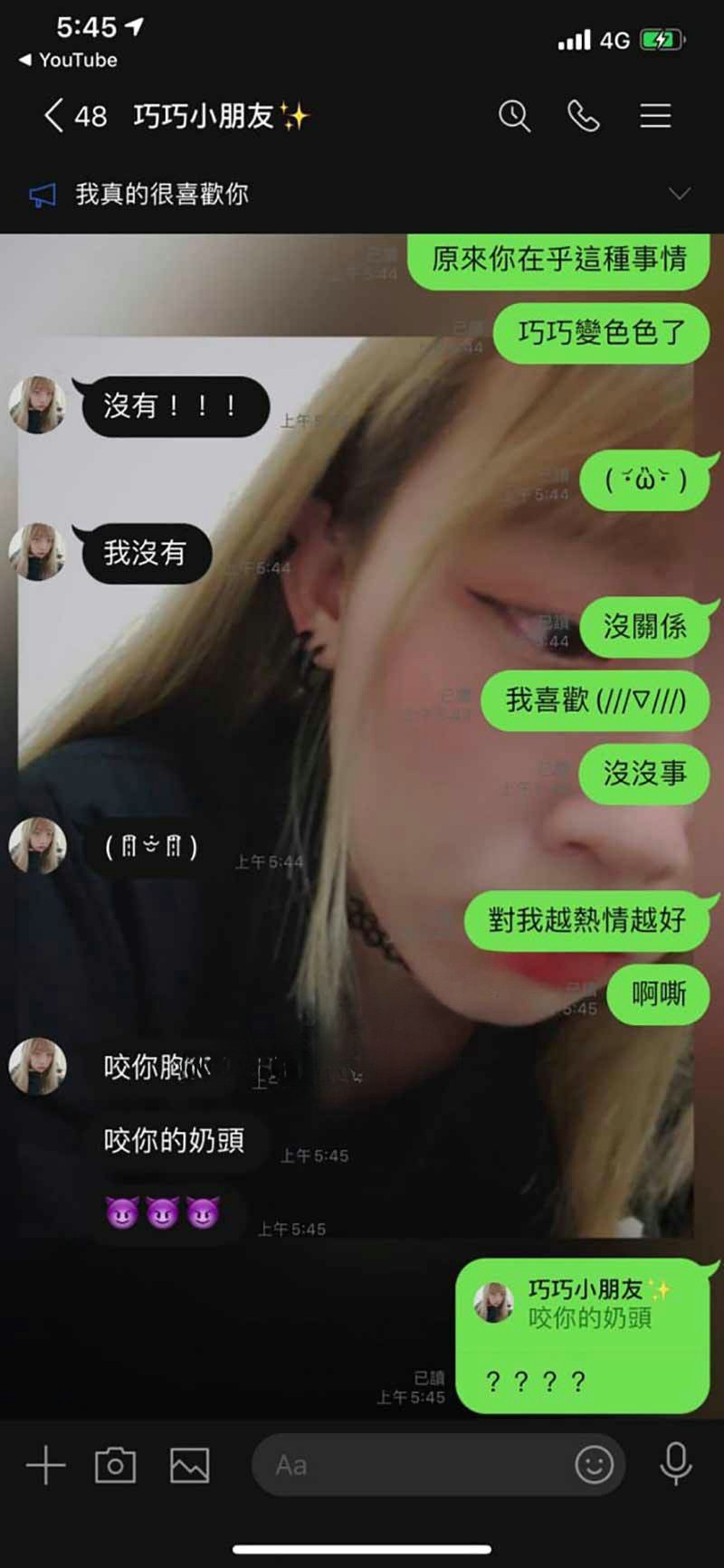Return to YouTube via status bar link
This screenshot has height=1568, width=724.
point(69,61)
